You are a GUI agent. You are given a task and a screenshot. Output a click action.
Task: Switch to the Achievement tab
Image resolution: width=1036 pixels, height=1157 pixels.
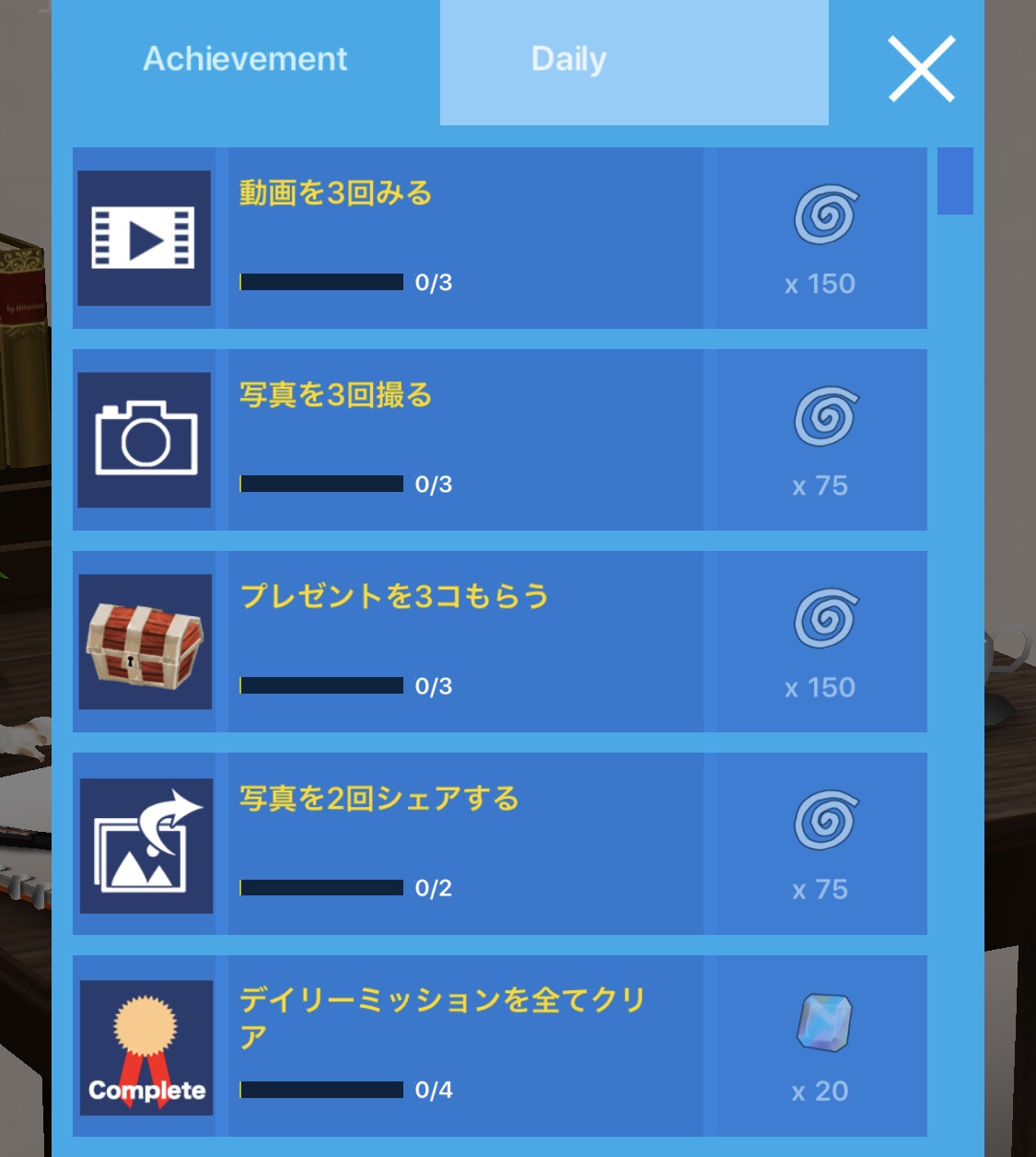[245, 60]
